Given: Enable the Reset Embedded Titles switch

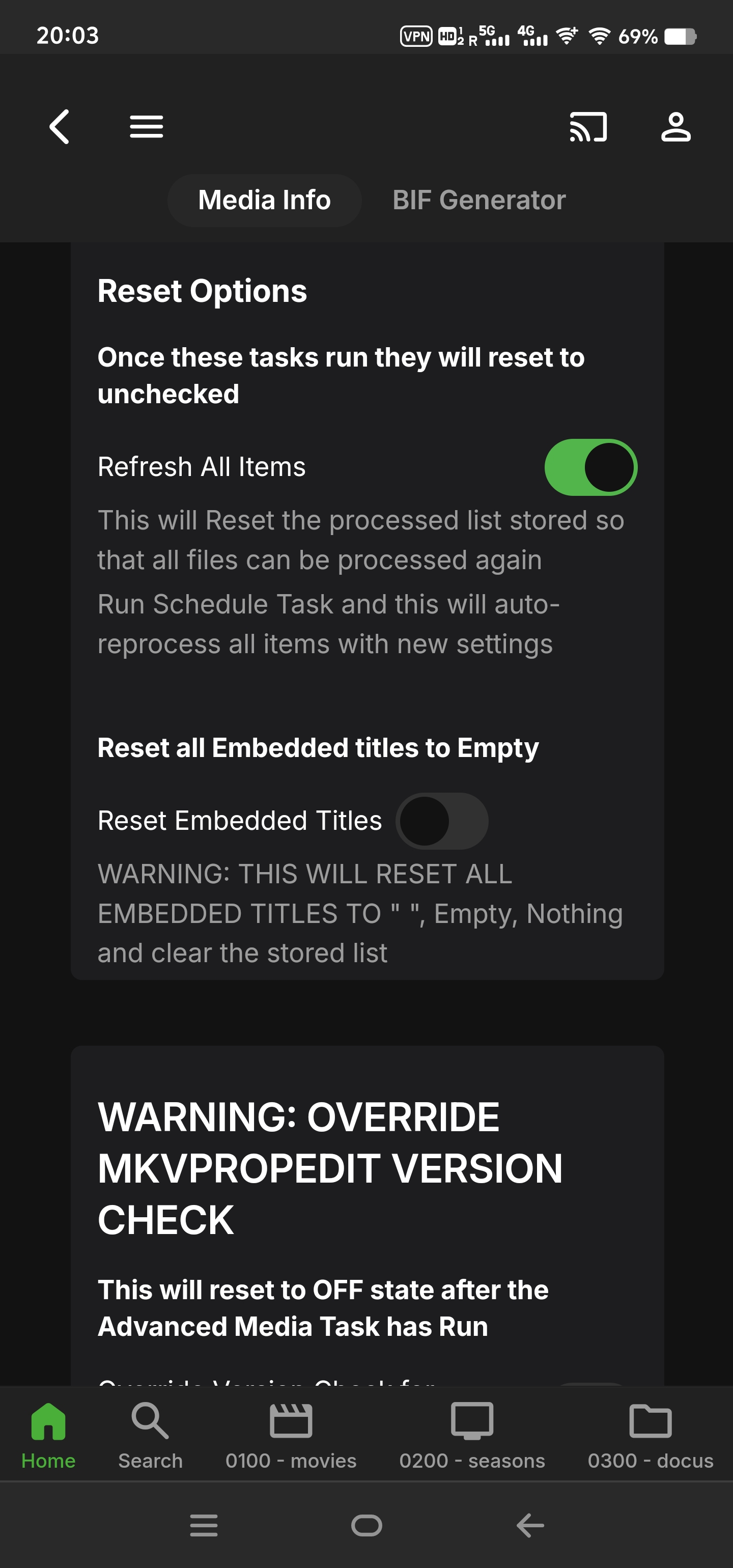Looking at the screenshot, I should pyautogui.click(x=441, y=821).
